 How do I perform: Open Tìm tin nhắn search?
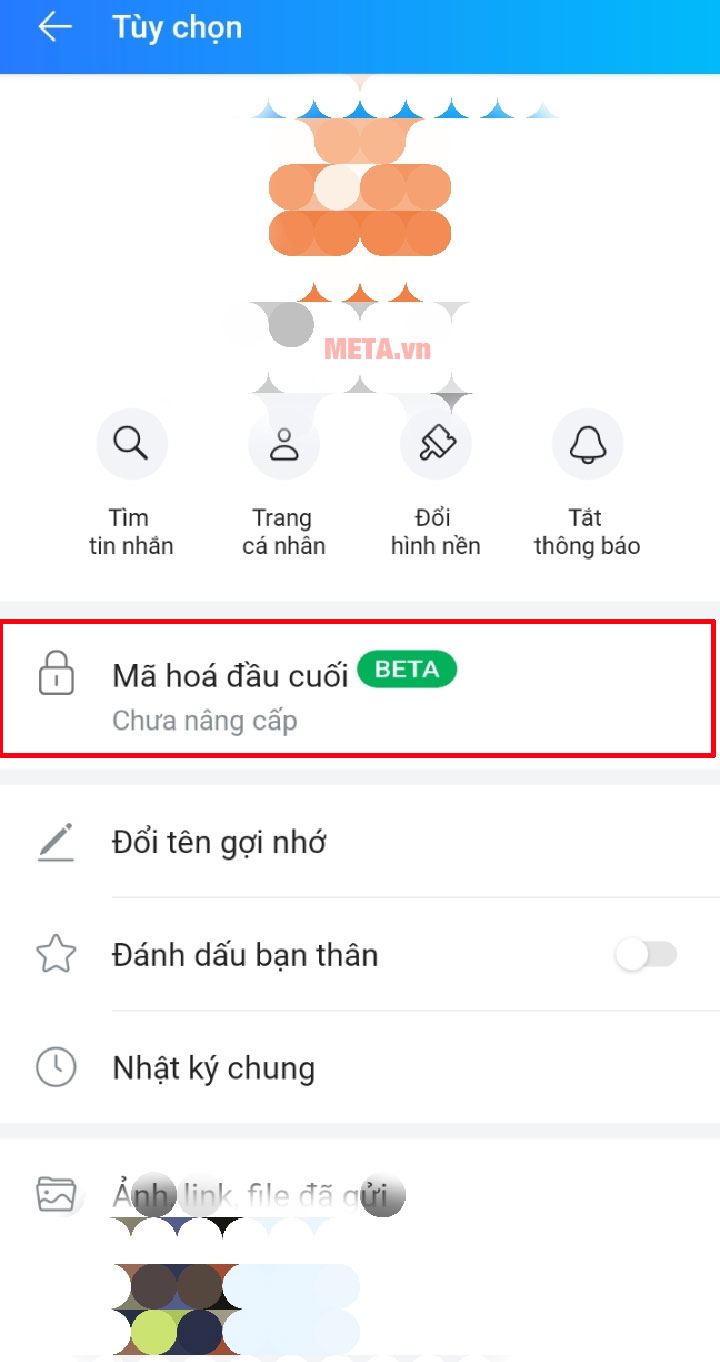[132, 443]
